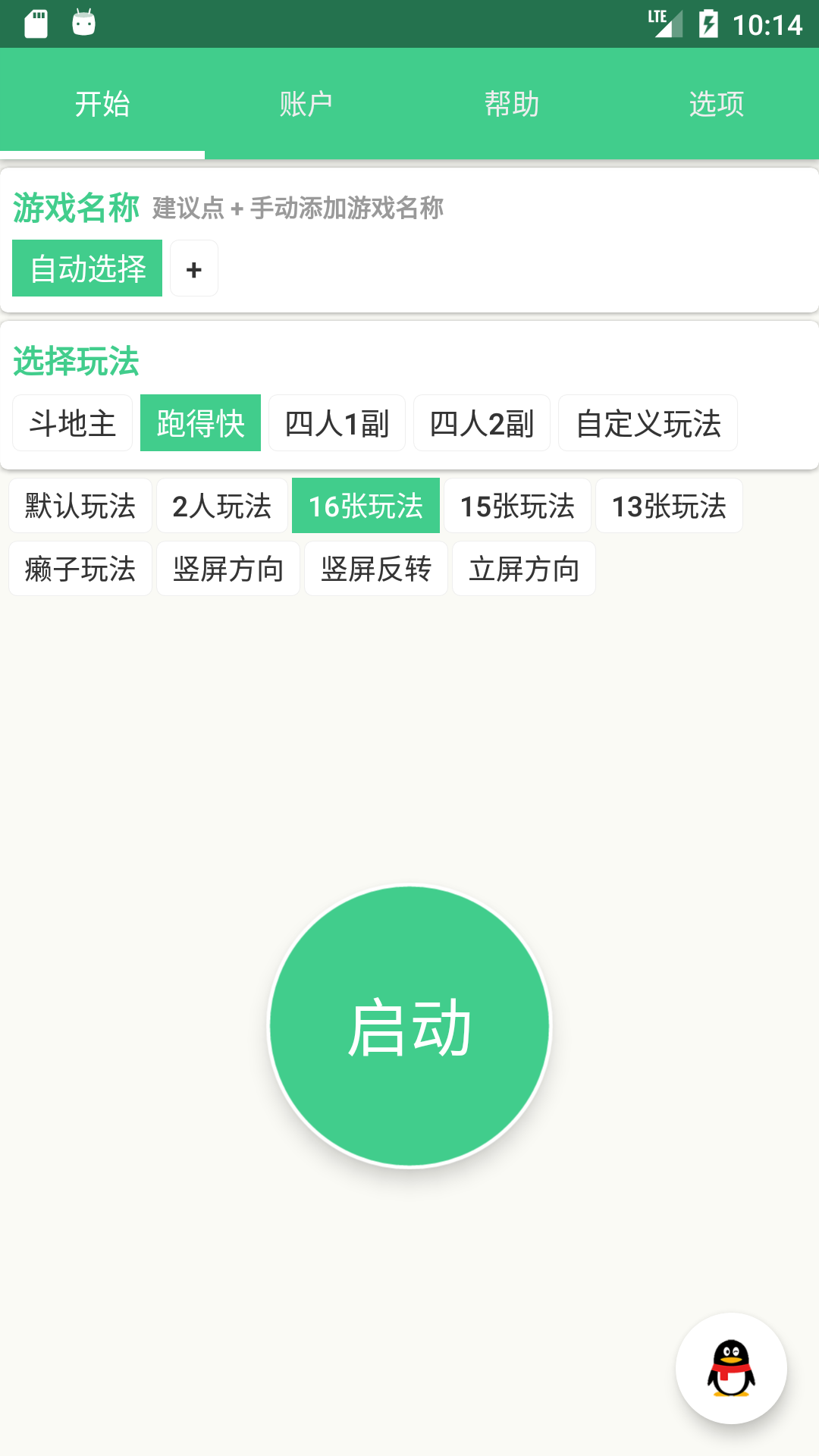This screenshot has width=819, height=1456.
Task: Choose 自定义玩法 custom mode
Action: [x=648, y=423]
